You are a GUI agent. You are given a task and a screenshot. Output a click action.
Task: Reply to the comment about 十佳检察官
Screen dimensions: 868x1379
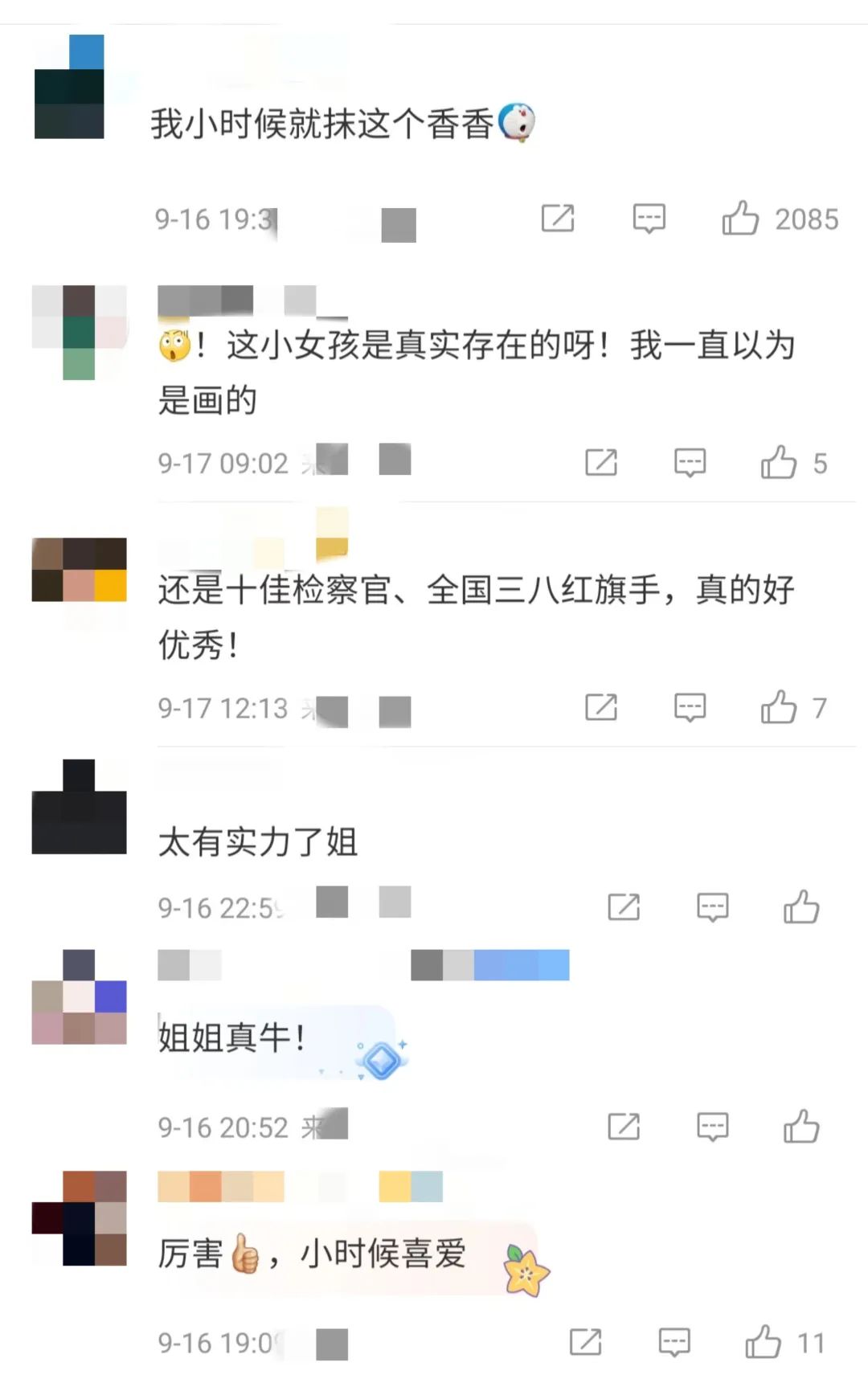[690, 707]
